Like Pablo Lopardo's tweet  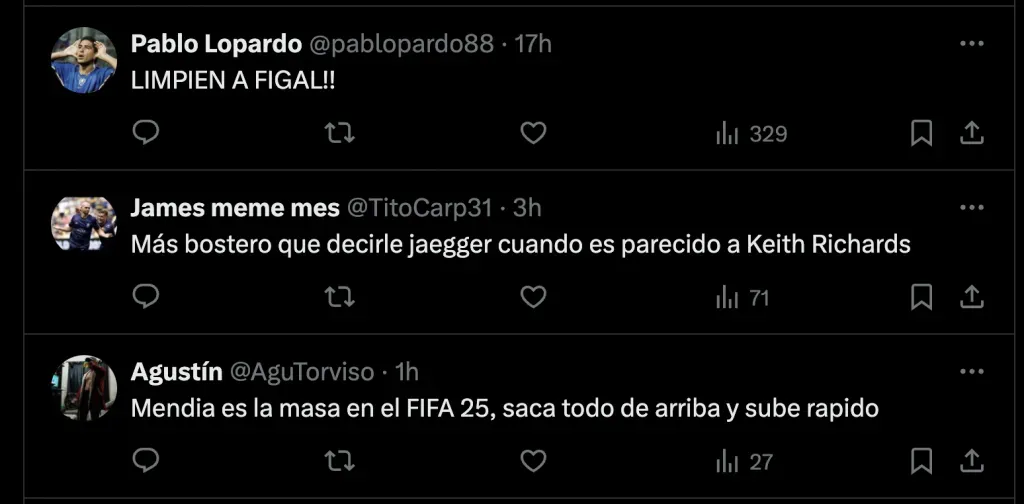[x=534, y=133]
